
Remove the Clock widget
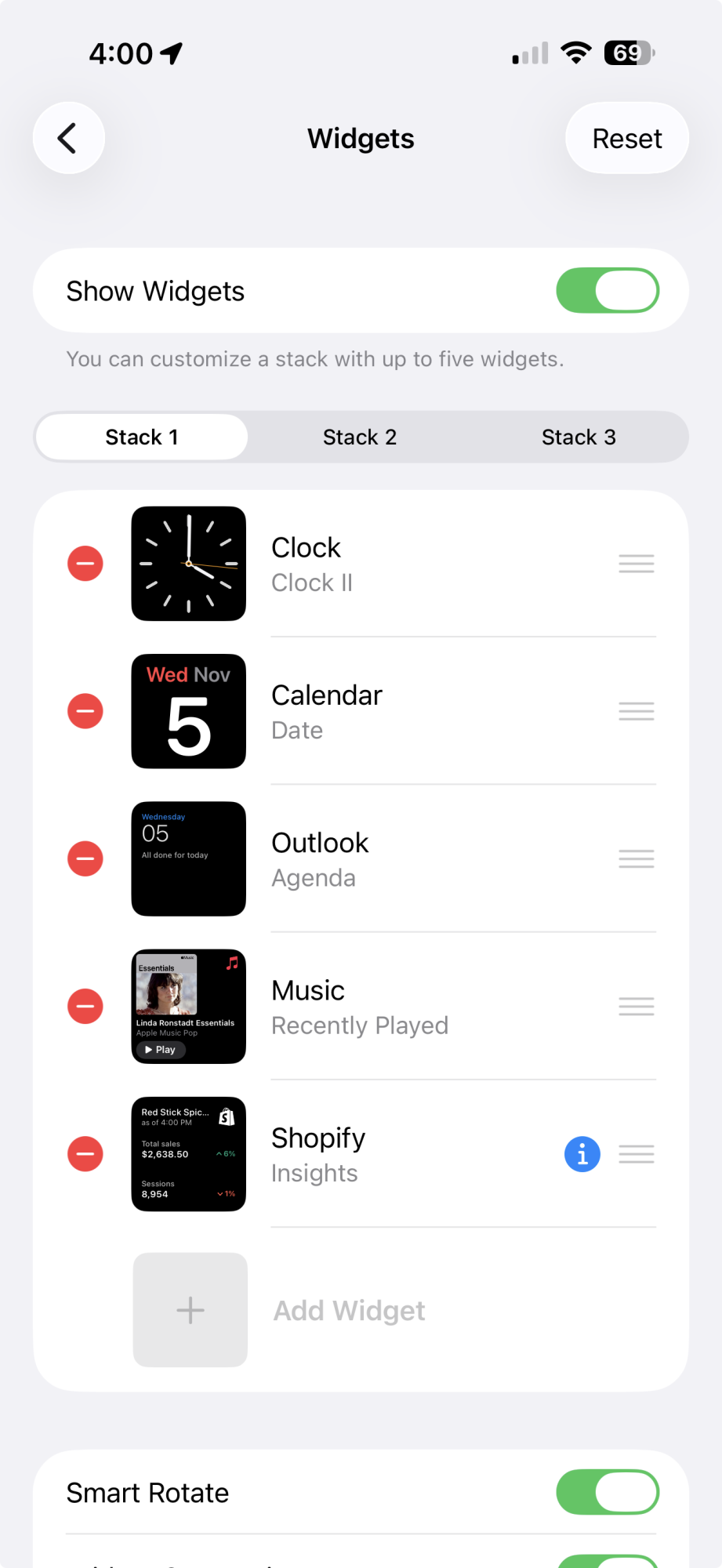pyautogui.click(x=85, y=564)
